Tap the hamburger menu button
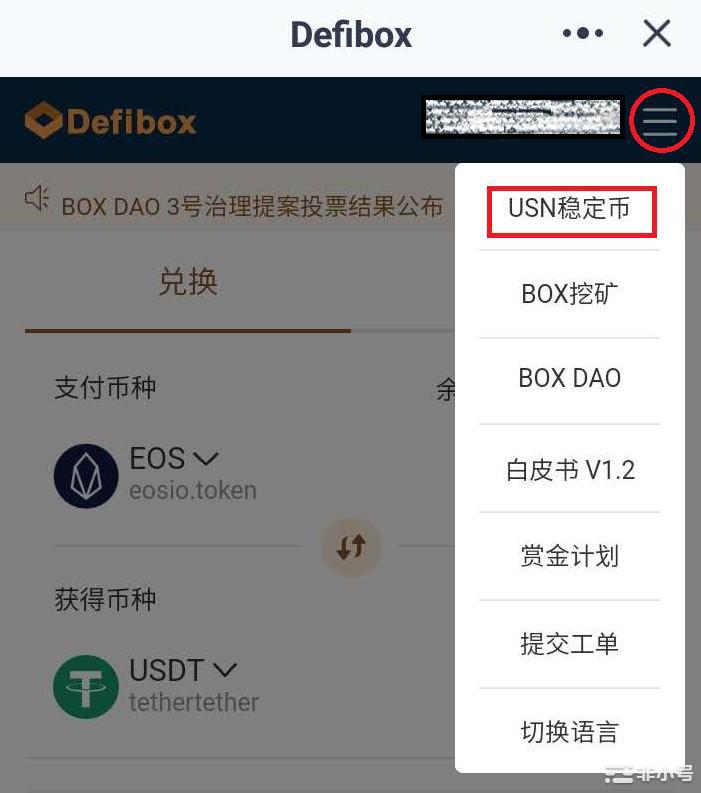Viewport: 701px width, 793px height. coord(660,122)
